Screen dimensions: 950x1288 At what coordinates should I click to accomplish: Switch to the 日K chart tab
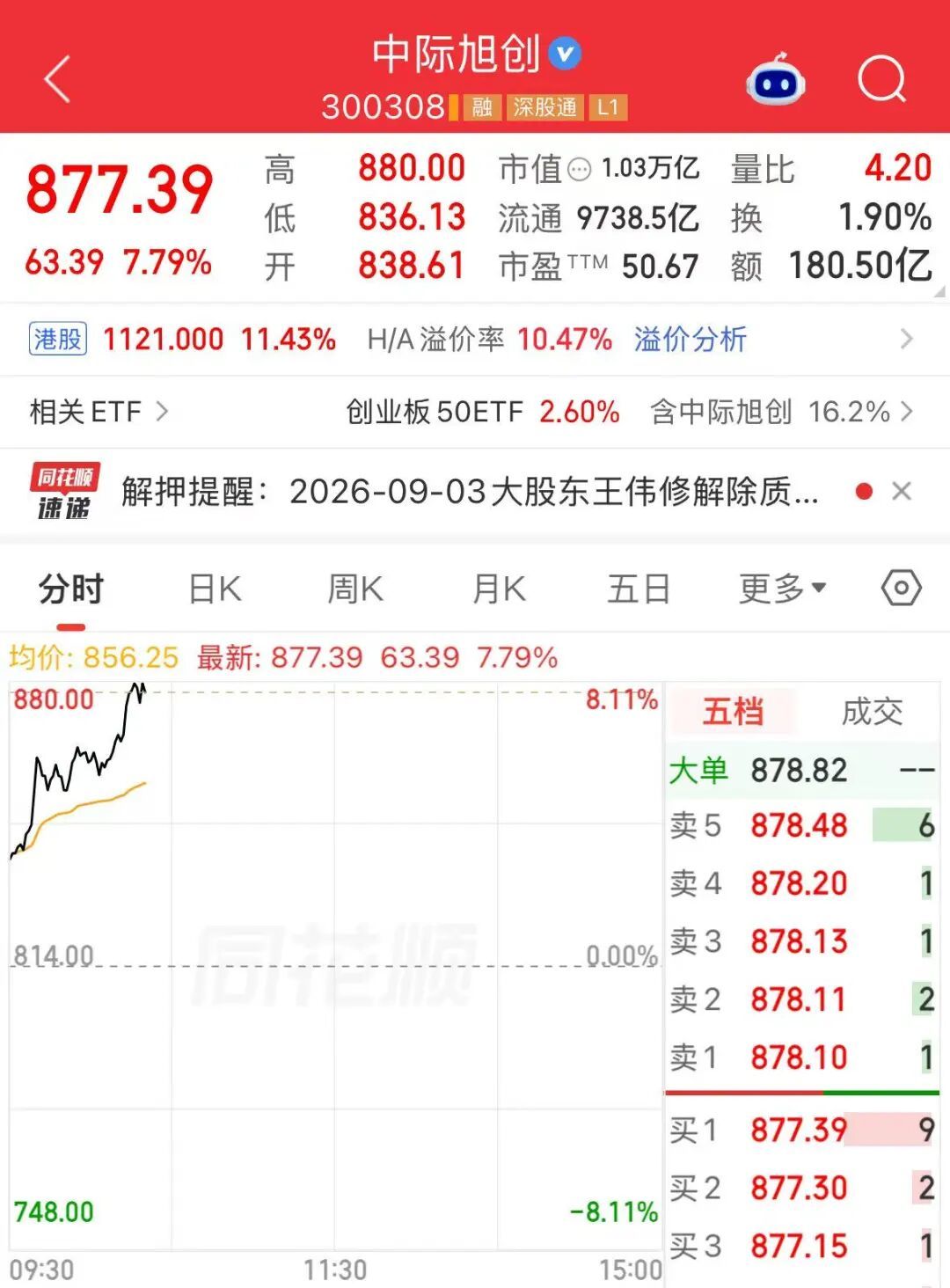pyautogui.click(x=215, y=589)
